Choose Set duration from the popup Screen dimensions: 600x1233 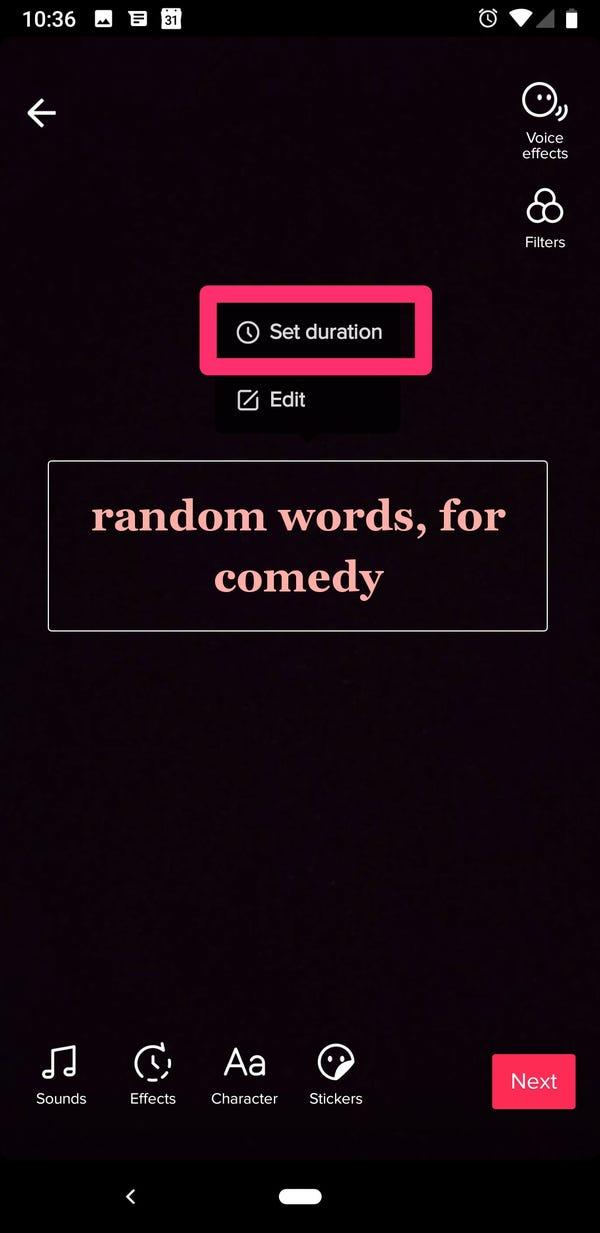310,332
